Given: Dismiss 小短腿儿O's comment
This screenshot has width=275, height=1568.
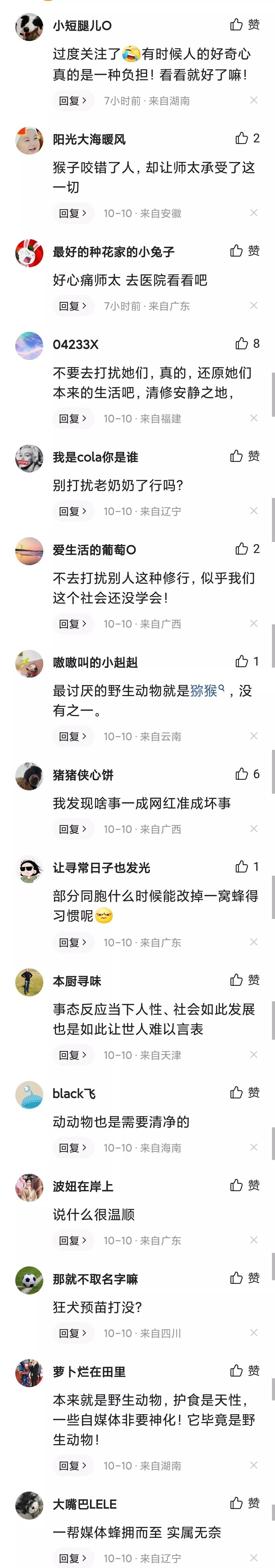Looking at the screenshot, I should click(x=254, y=100).
